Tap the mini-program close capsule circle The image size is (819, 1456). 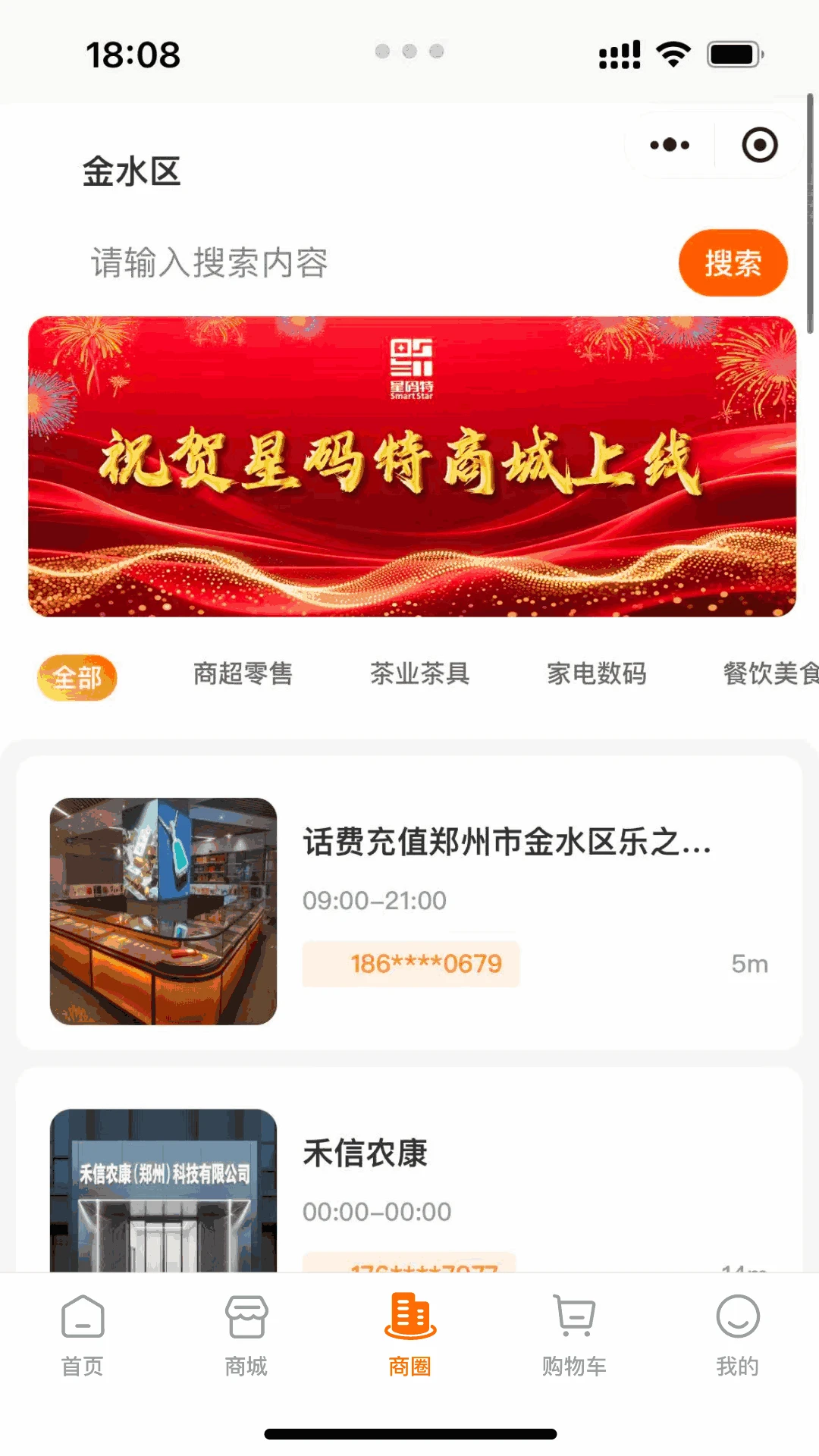761,146
